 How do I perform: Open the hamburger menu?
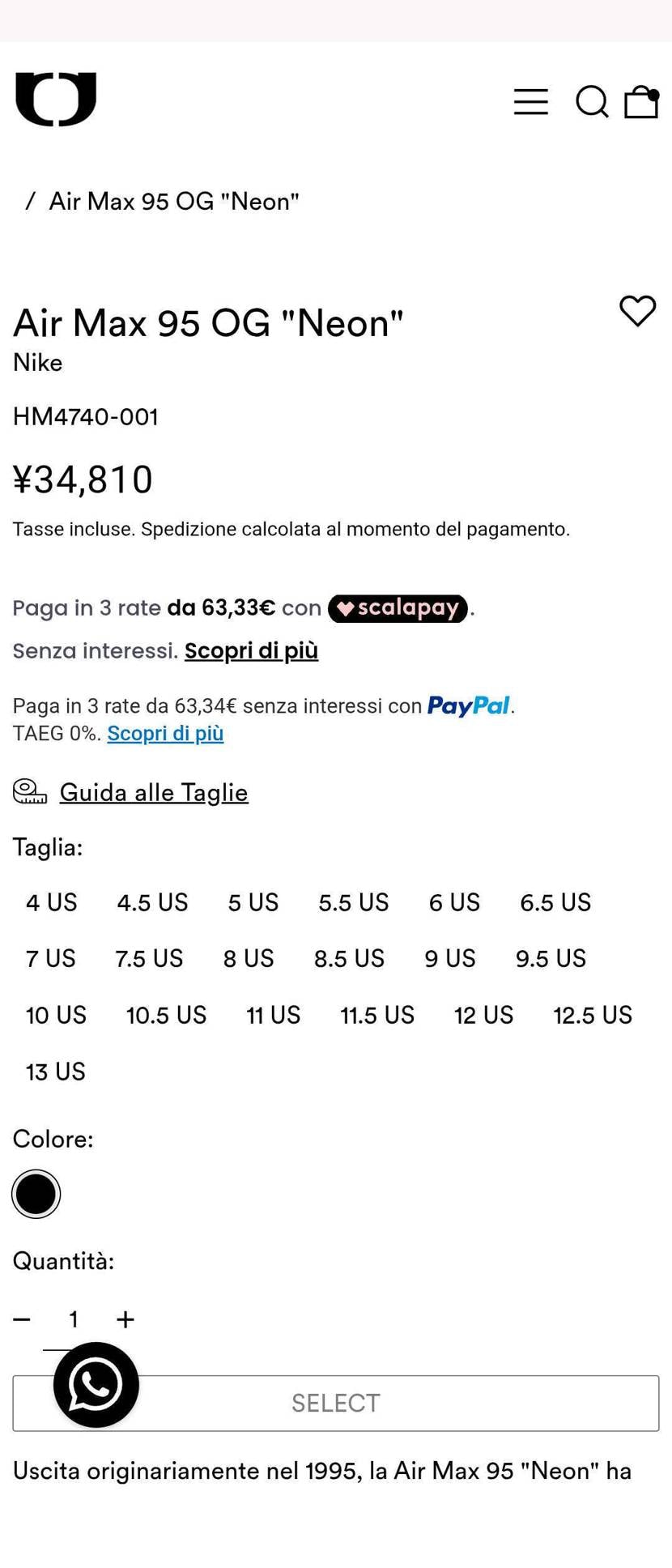click(x=531, y=102)
